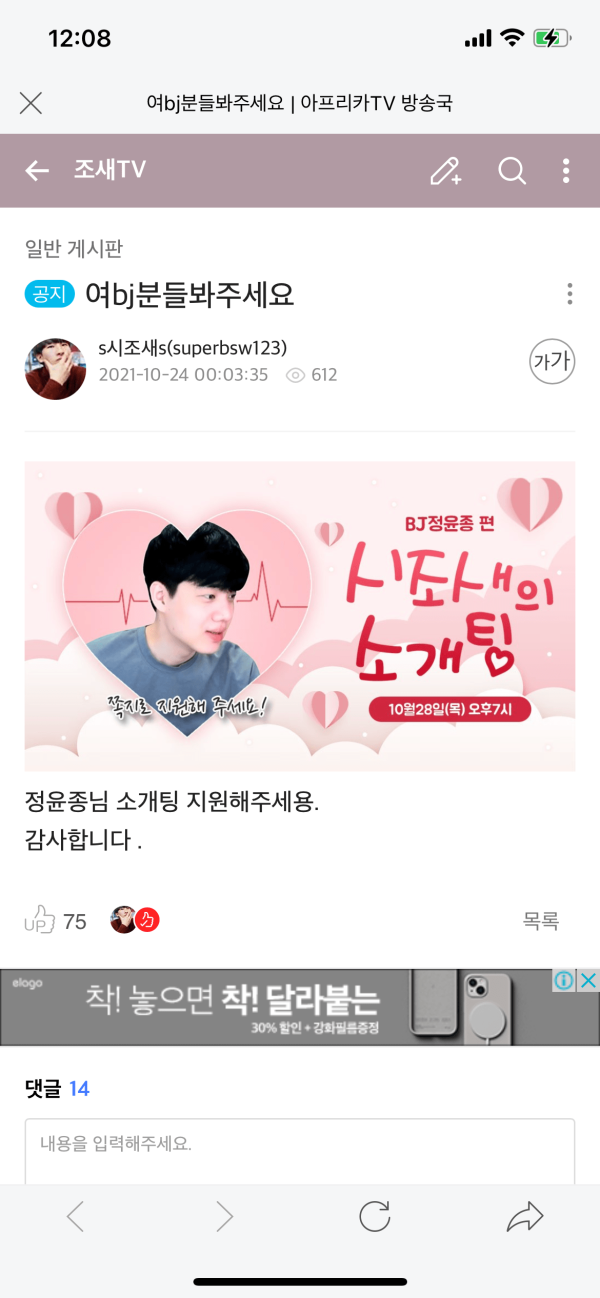See who liked this post via the avatars
Viewport: 600px width, 1298px height.
coord(135,920)
